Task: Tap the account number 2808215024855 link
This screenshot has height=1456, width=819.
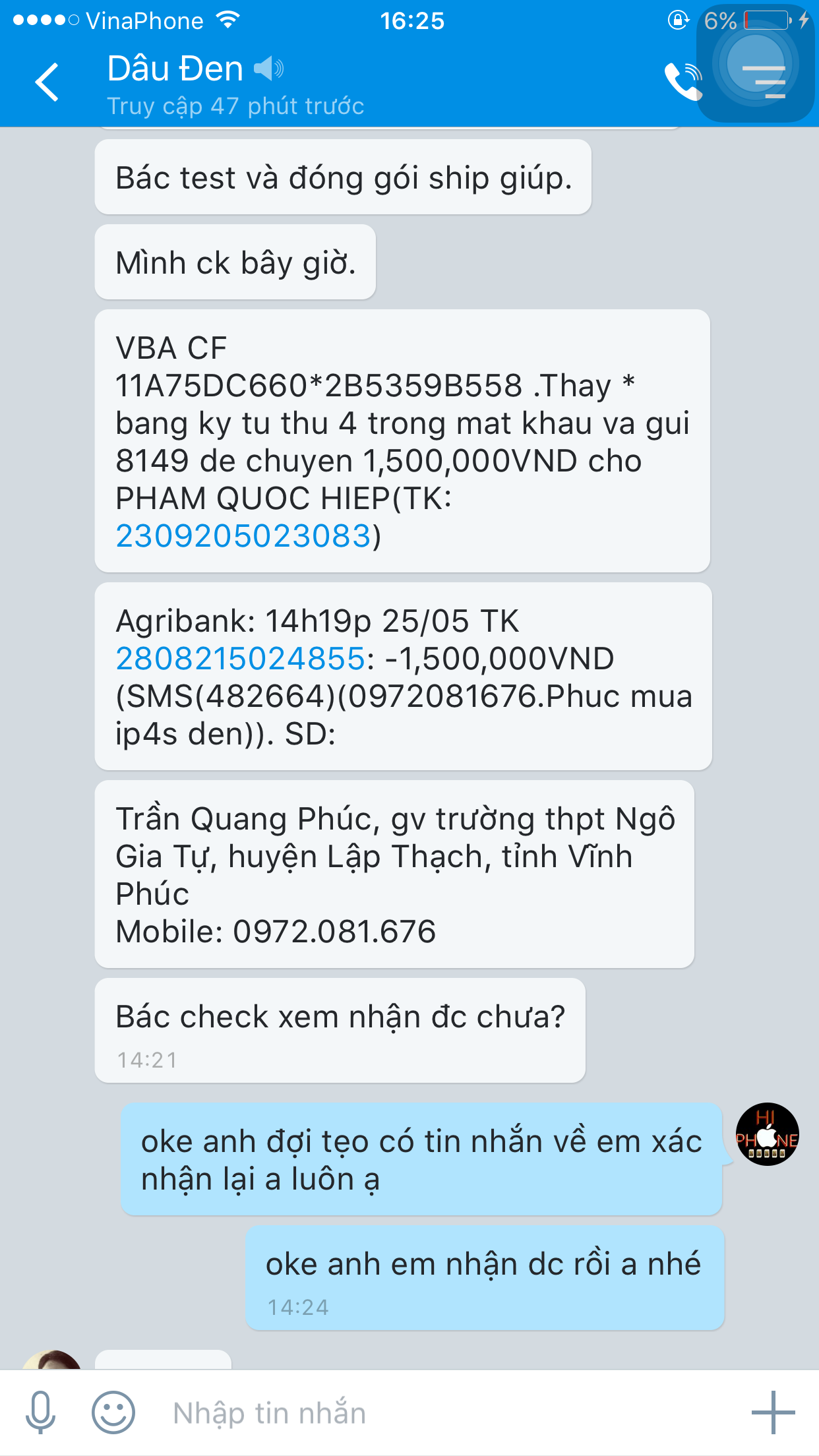Action: click(240, 658)
